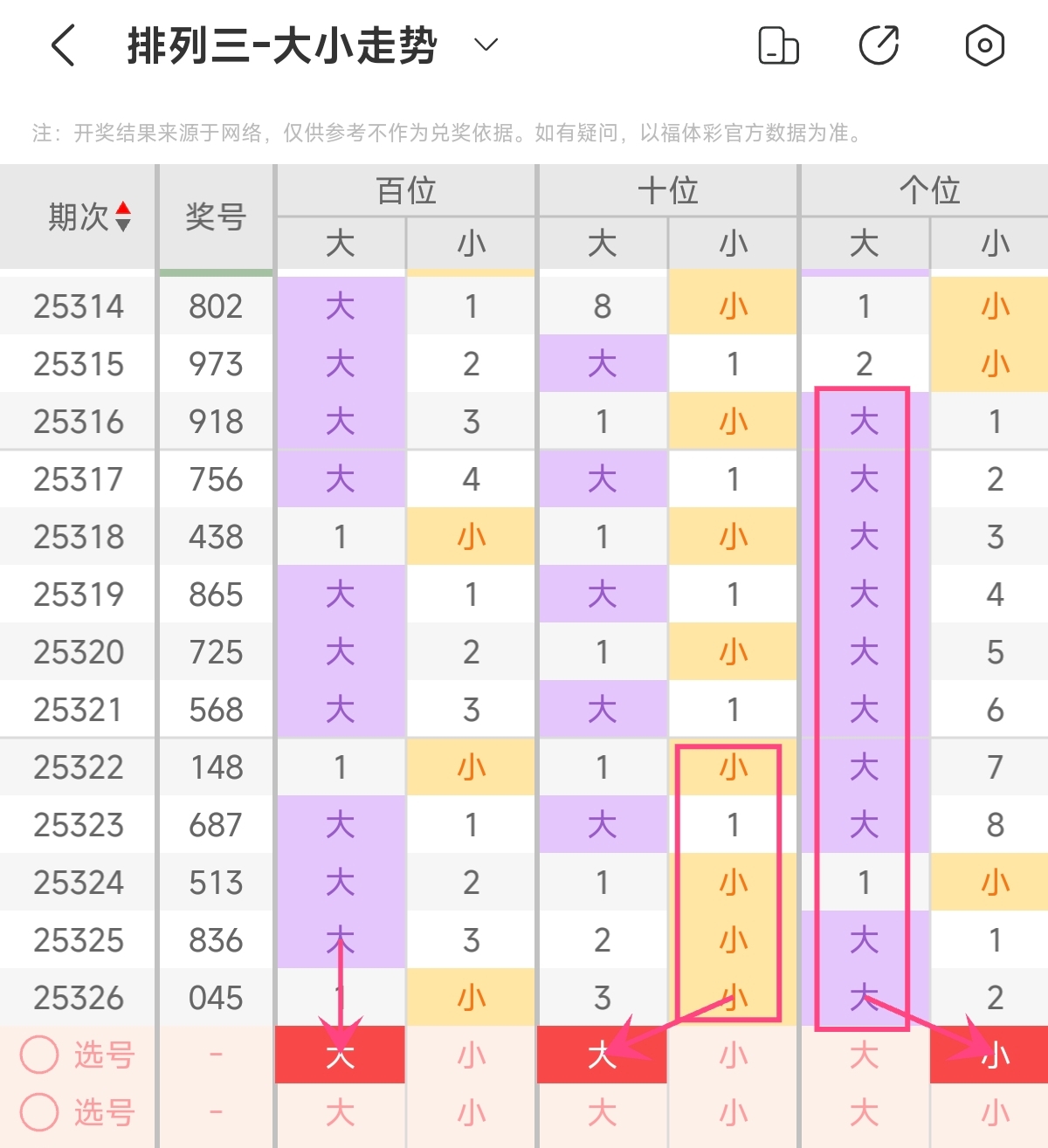The width and height of the screenshot is (1048, 1148).
Task: Share this trend chart
Action: [879, 45]
